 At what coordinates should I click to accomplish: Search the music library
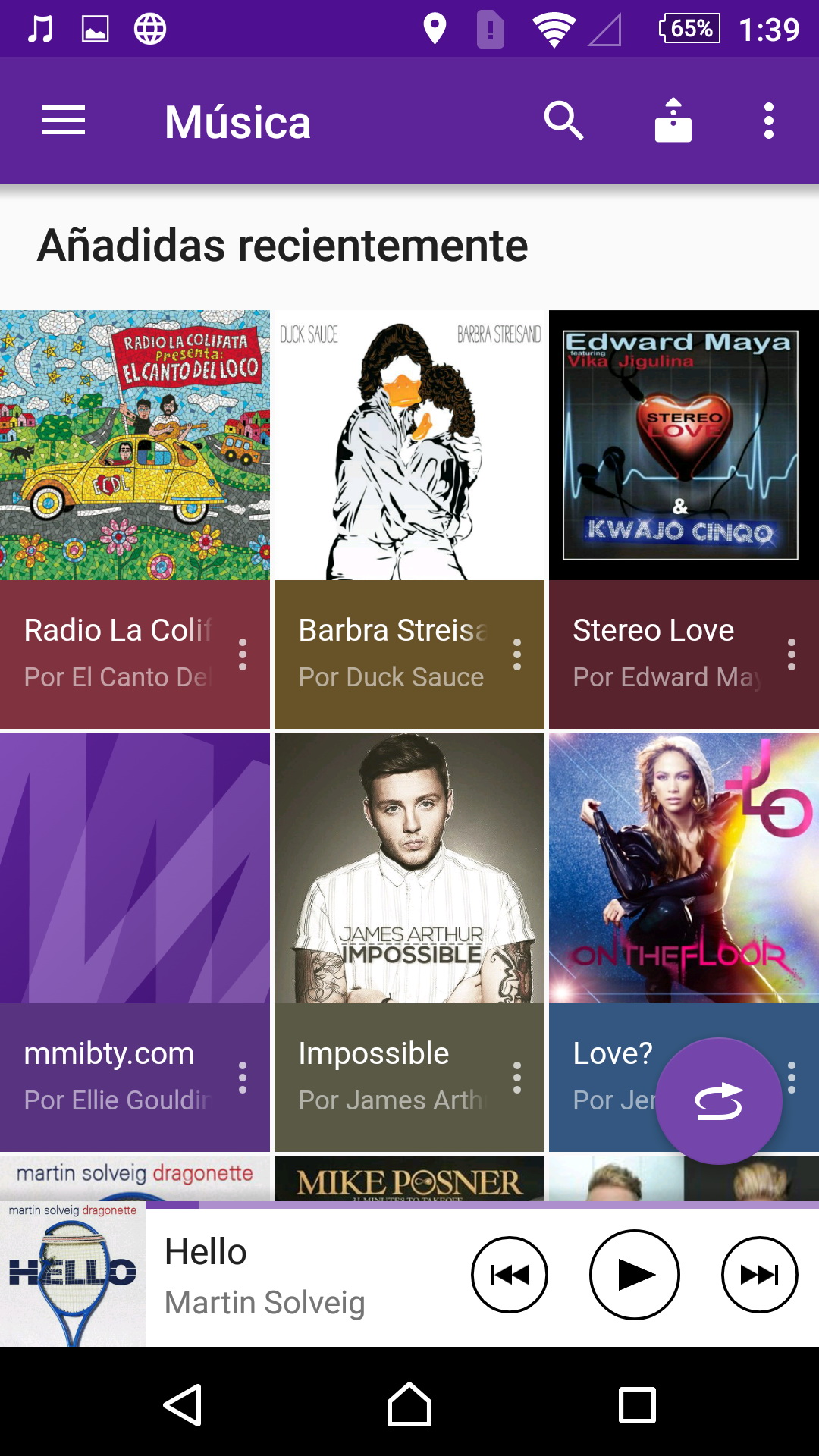click(563, 121)
